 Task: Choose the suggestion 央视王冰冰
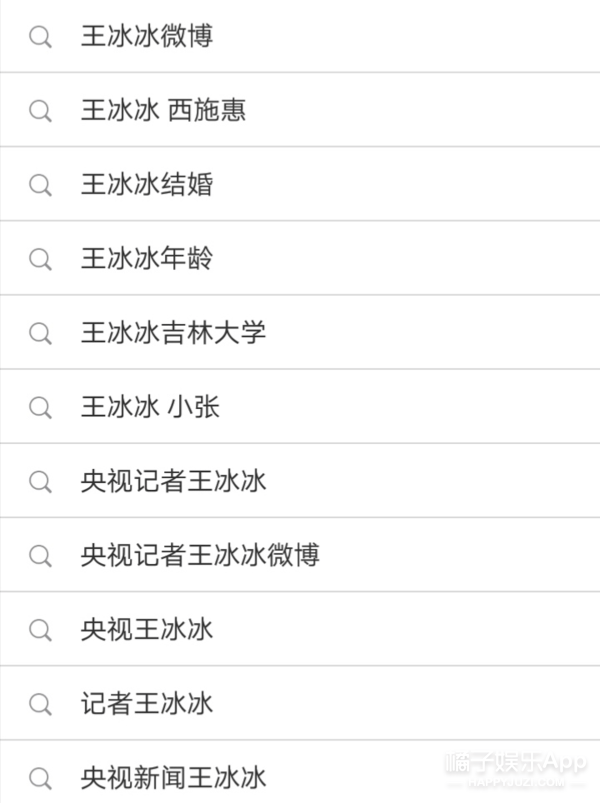tap(147, 629)
